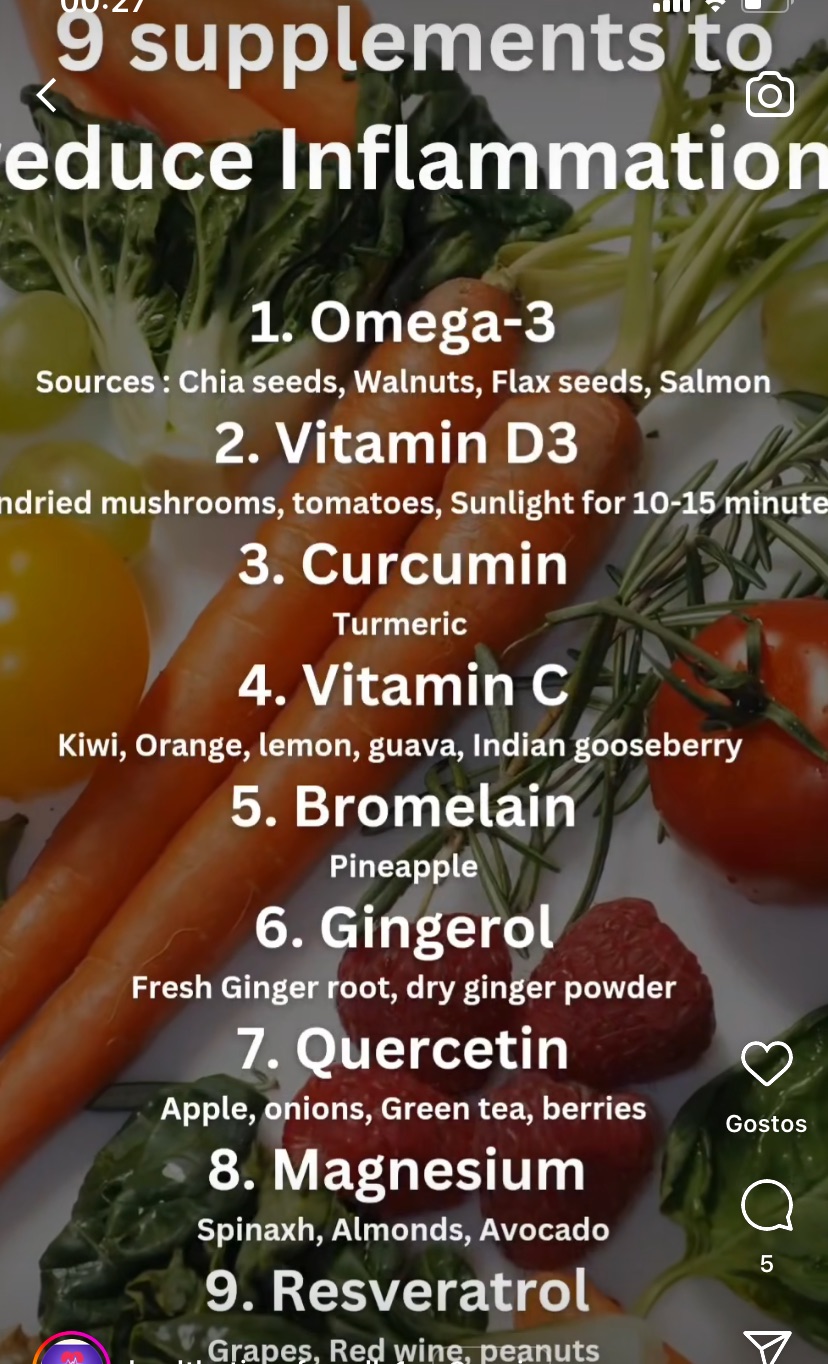Open the camera to create a reel

[770, 95]
